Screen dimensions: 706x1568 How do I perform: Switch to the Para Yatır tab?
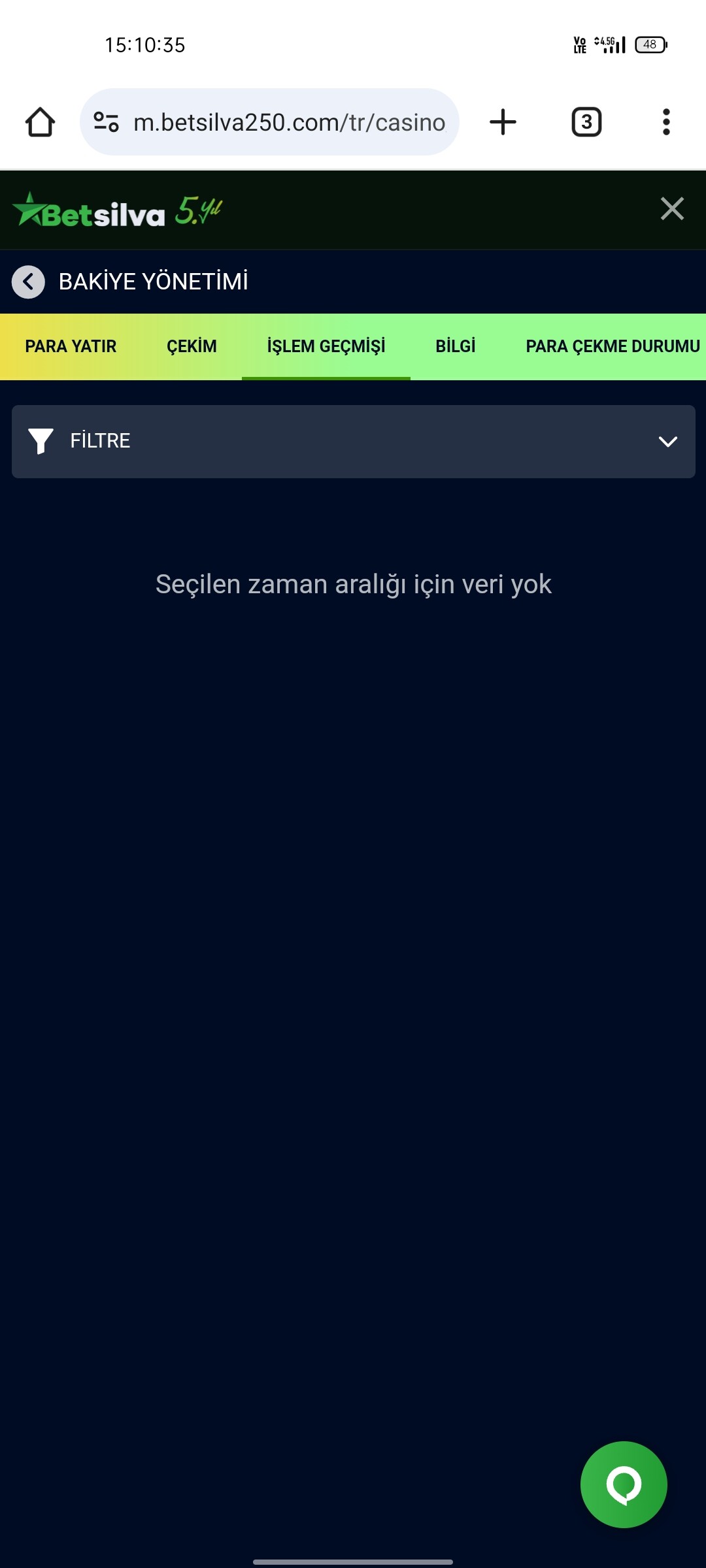click(71, 346)
